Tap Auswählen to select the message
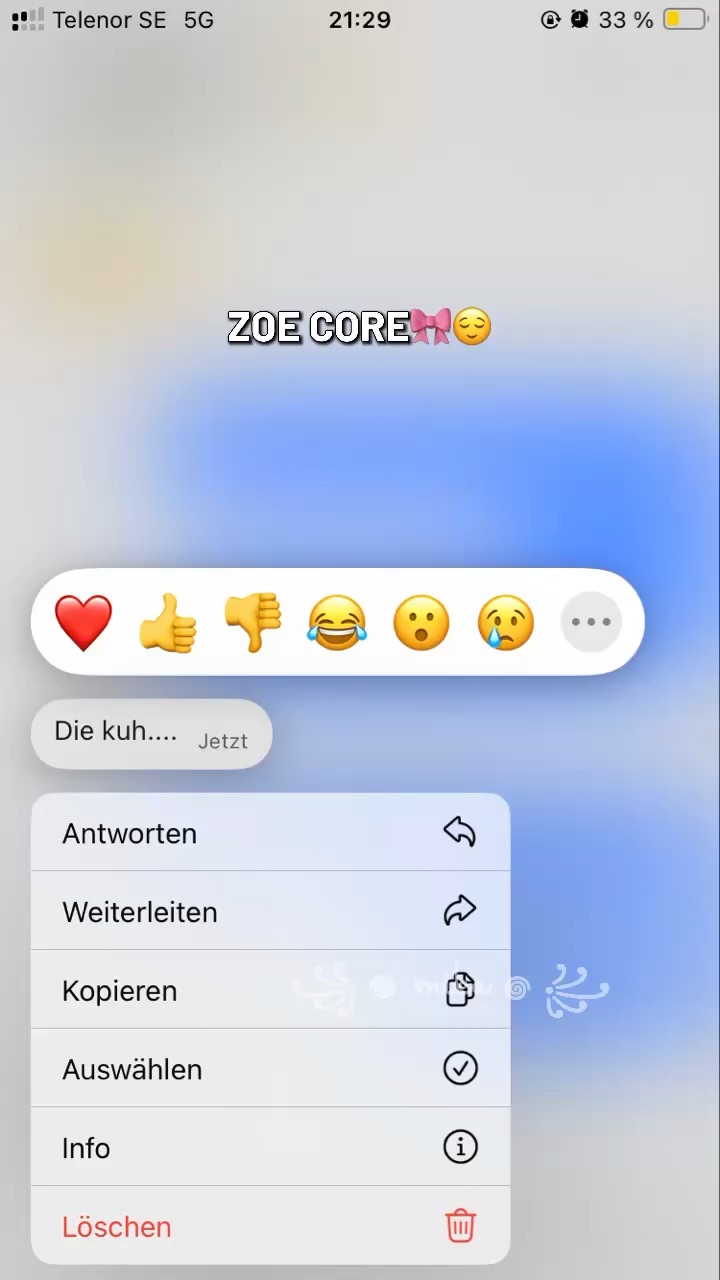The width and height of the screenshot is (720, 1280). pyautogui.click(x=270, y=1069)
